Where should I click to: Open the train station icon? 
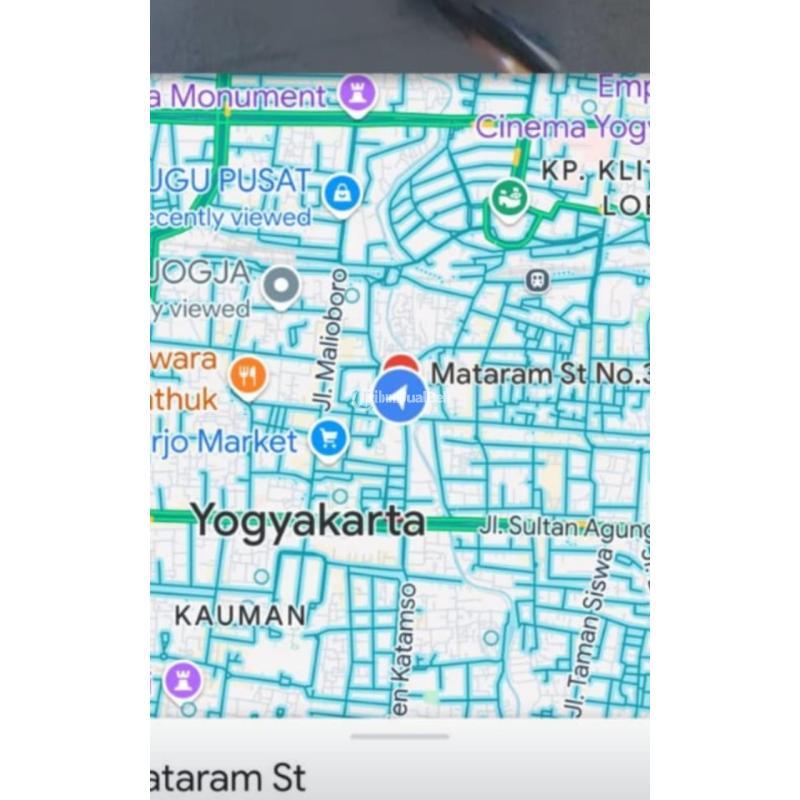pyautogui.click(x=538, y=280)
